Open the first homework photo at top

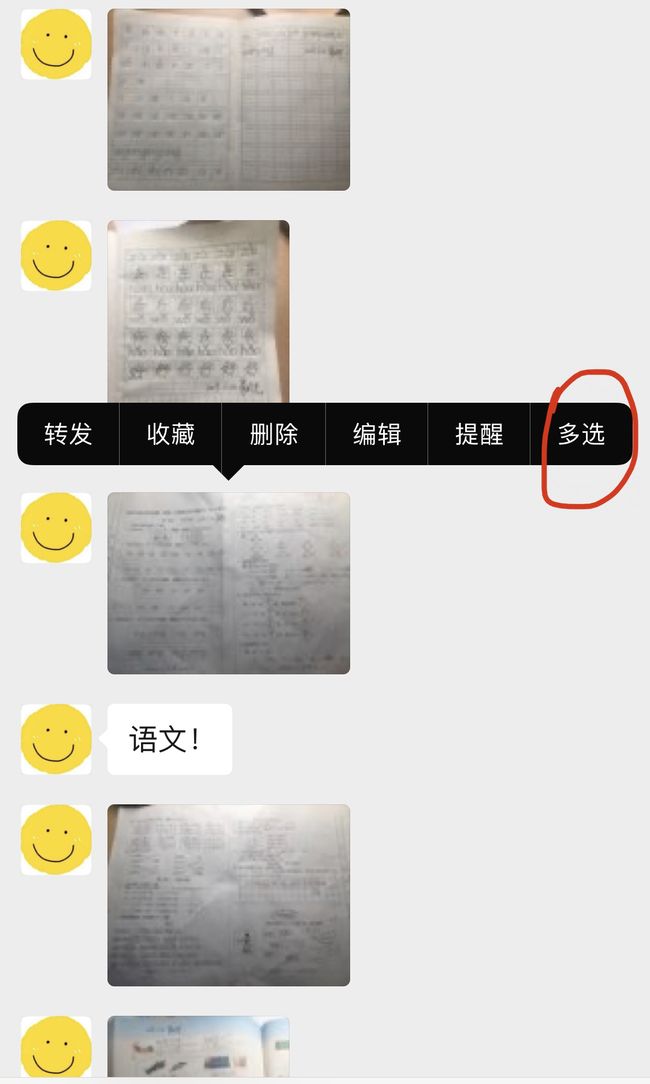228,100
